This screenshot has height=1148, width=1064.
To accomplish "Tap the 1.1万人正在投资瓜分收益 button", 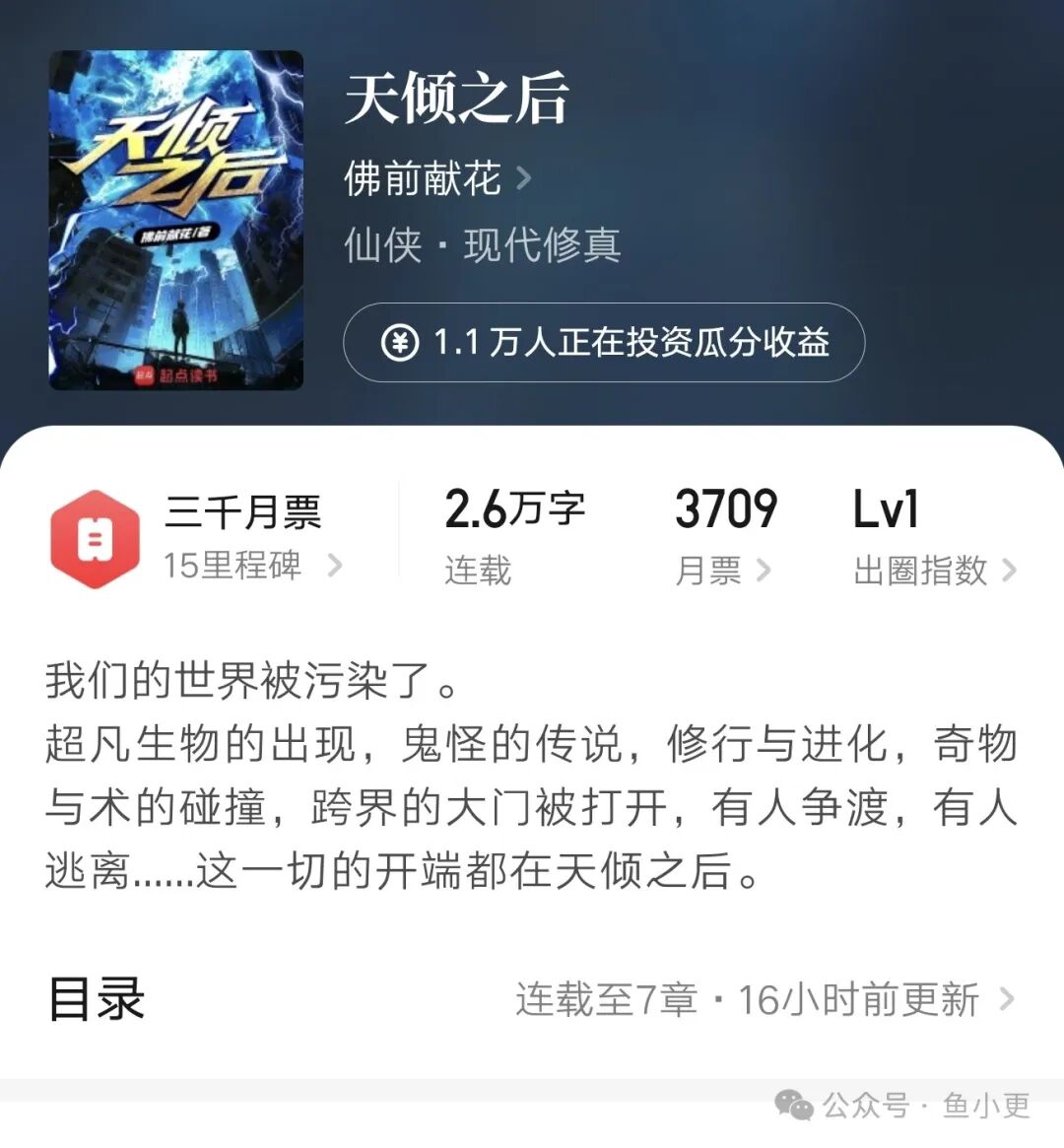I will click(x=604, y=343).
